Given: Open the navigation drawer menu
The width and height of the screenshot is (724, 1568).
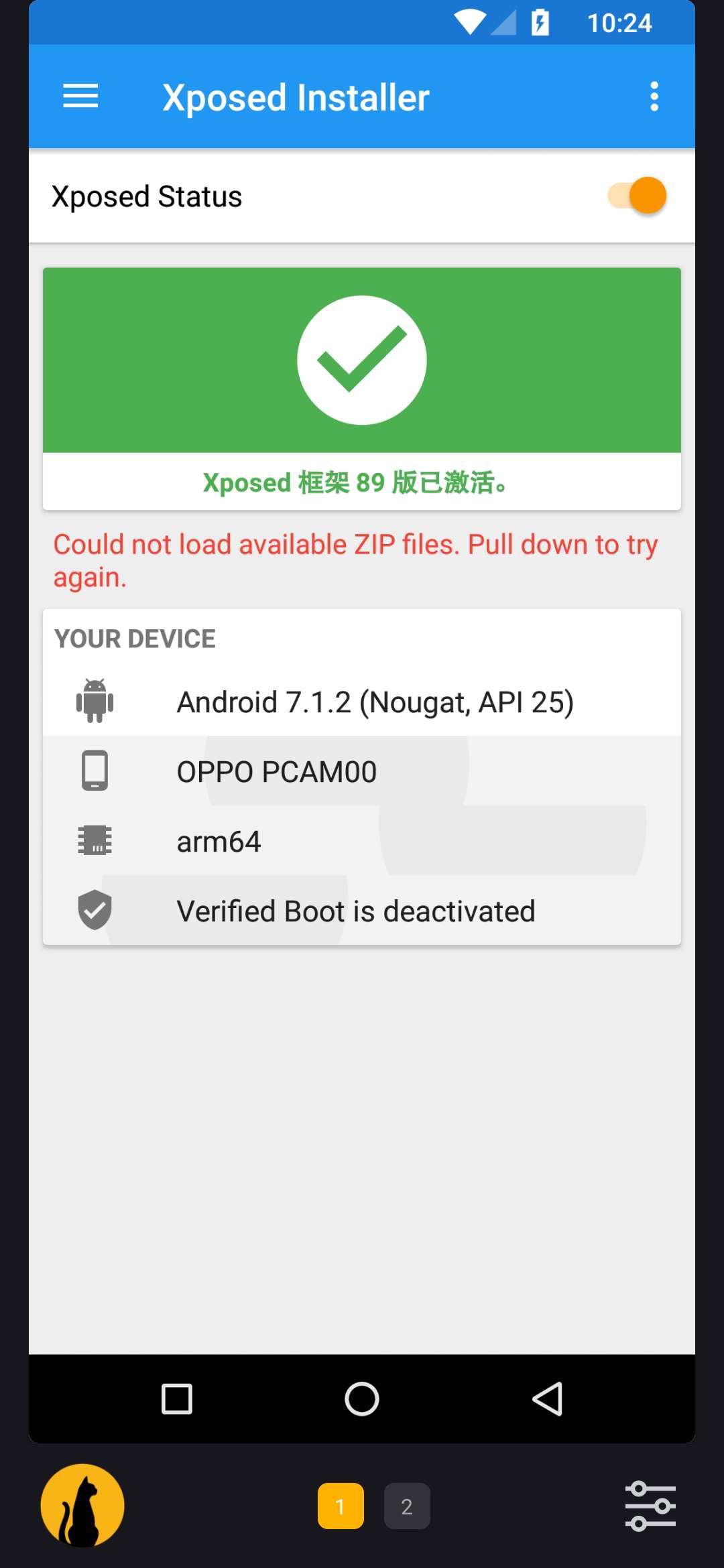Looking at the screenshot, I should [x=80, y=96].
